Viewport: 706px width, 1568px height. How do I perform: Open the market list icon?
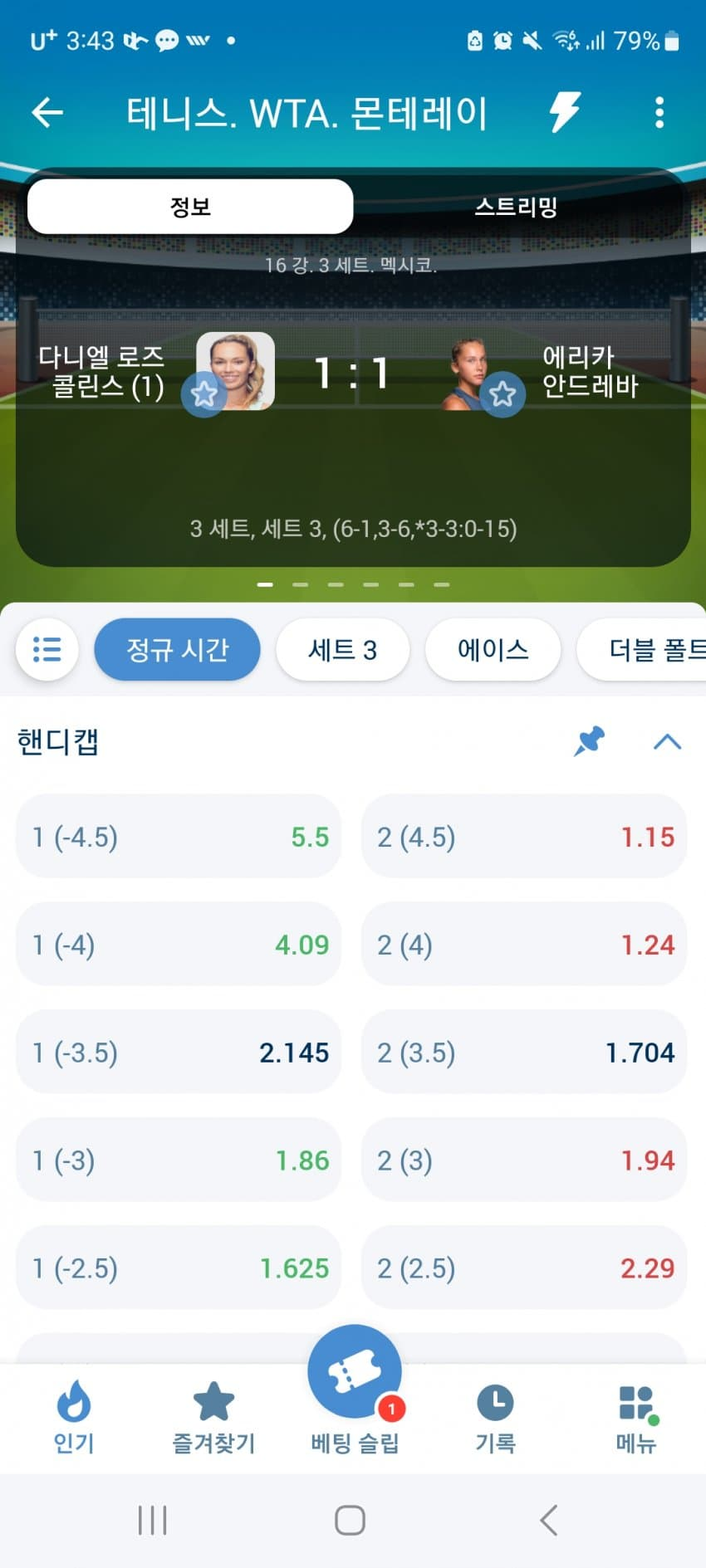pyautogui.click(x=47, y=649)
